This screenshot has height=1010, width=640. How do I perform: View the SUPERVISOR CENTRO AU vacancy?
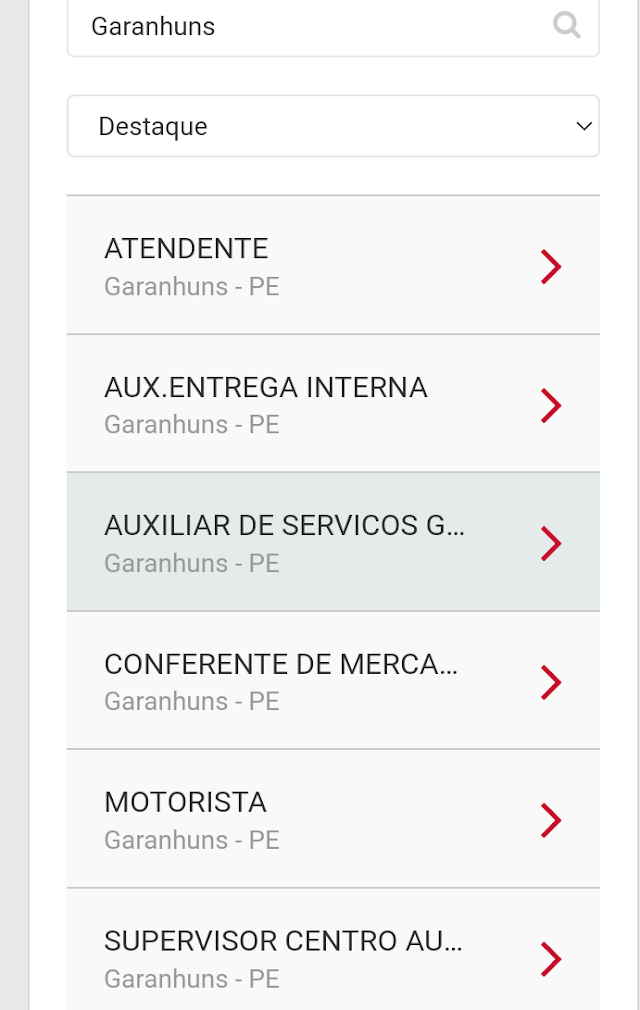pyautogui.click(x=333, y=957)
